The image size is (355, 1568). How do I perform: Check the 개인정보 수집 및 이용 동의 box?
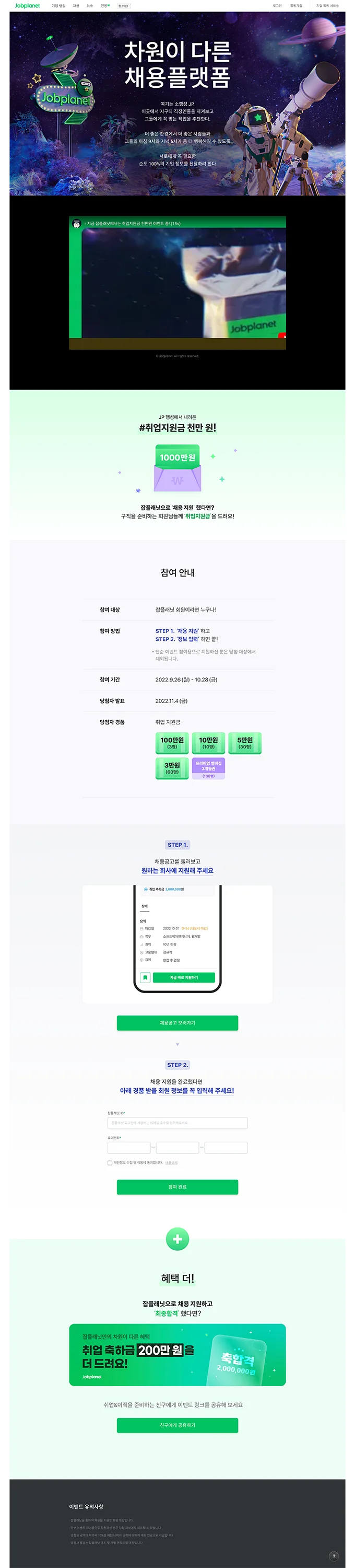click(x=110, y=1162)
